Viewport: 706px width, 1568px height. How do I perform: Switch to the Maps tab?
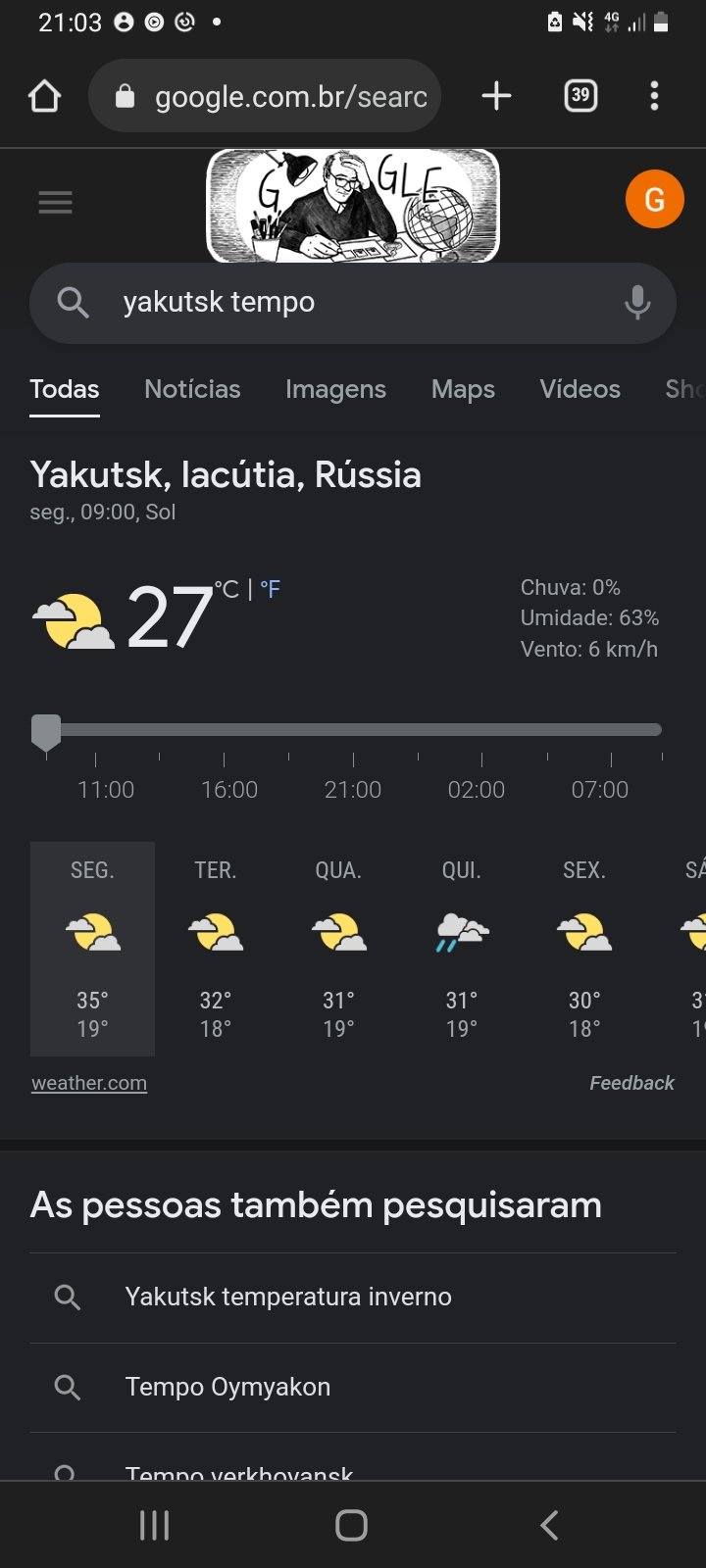[463, 390]
